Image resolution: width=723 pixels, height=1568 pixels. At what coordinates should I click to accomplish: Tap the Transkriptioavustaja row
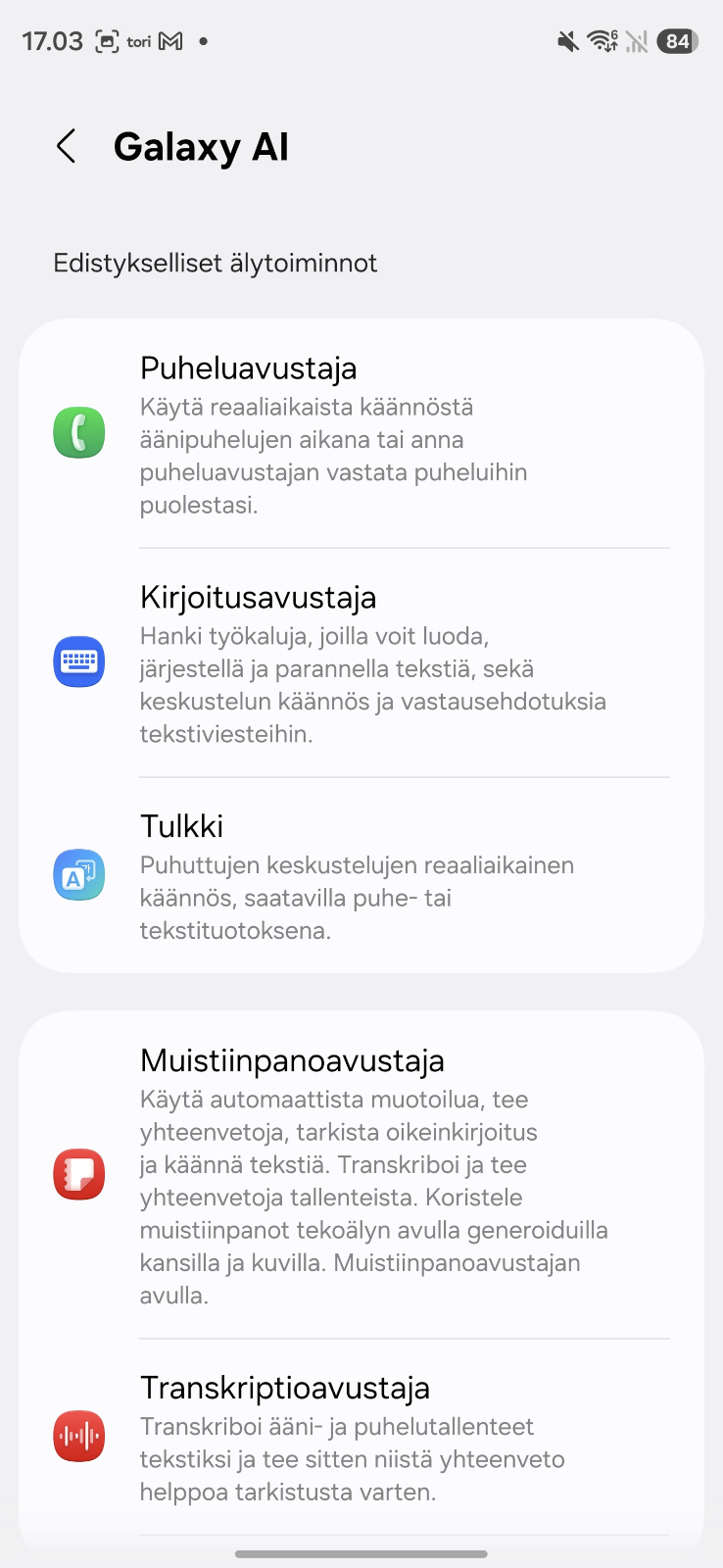[x=361, y=1437]
